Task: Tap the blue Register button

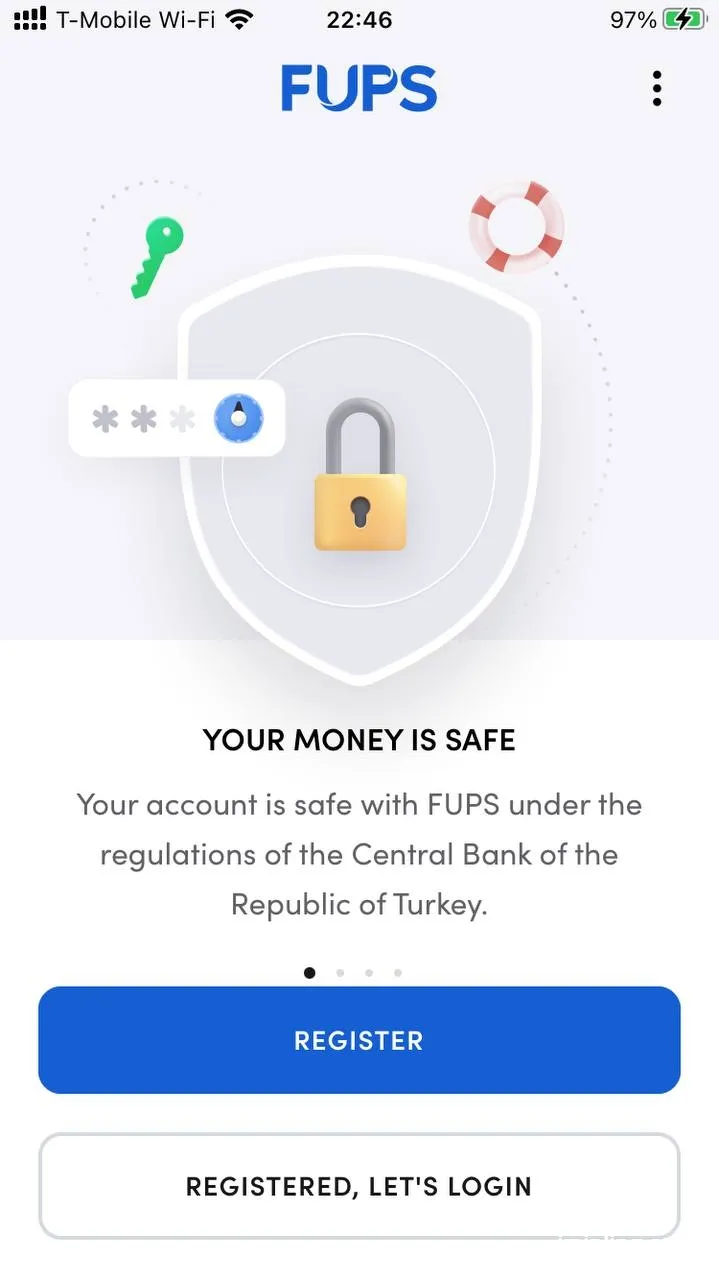Action: [x=359, y=1040]
